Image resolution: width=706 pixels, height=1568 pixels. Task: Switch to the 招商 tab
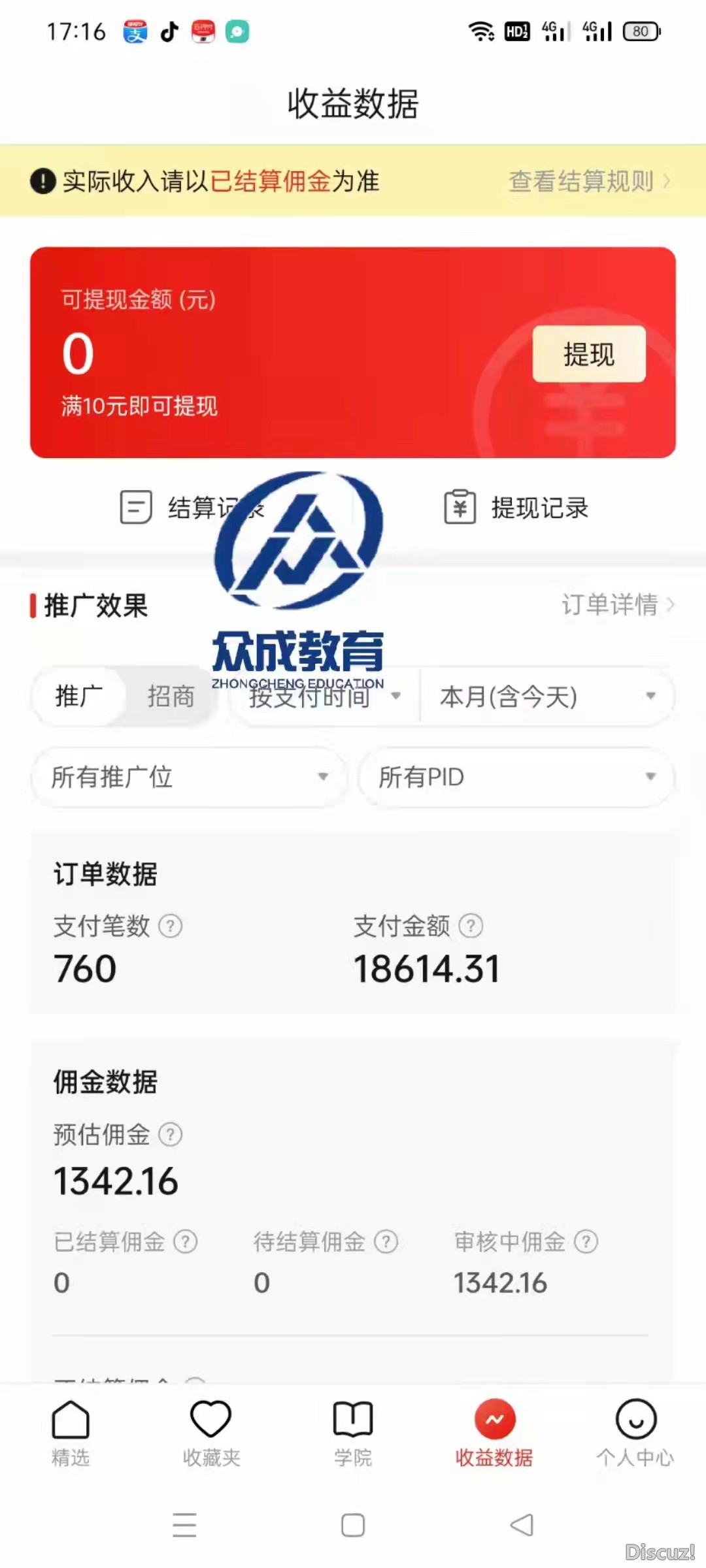(x=171, y=696)
